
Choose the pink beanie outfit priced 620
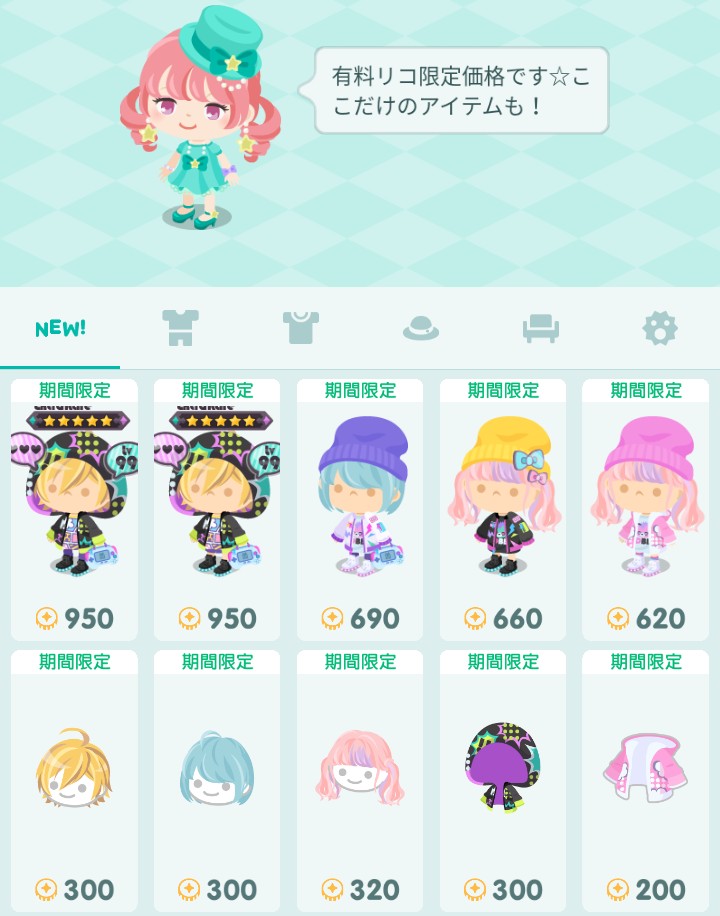pyautogui.click(x=645, y=510)
